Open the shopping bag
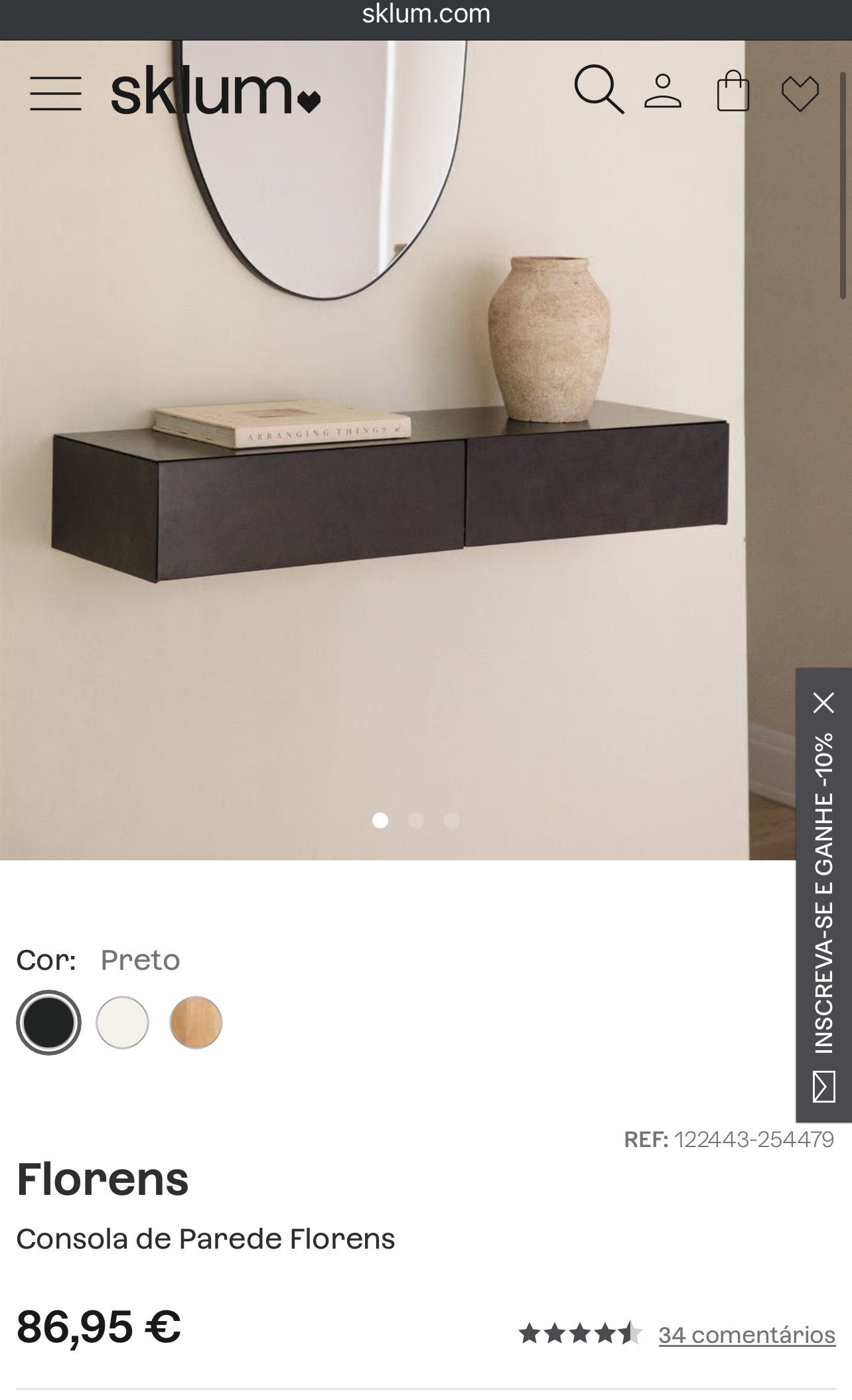Viewport: 852px width, 1400px height. [x=733, y=92]
